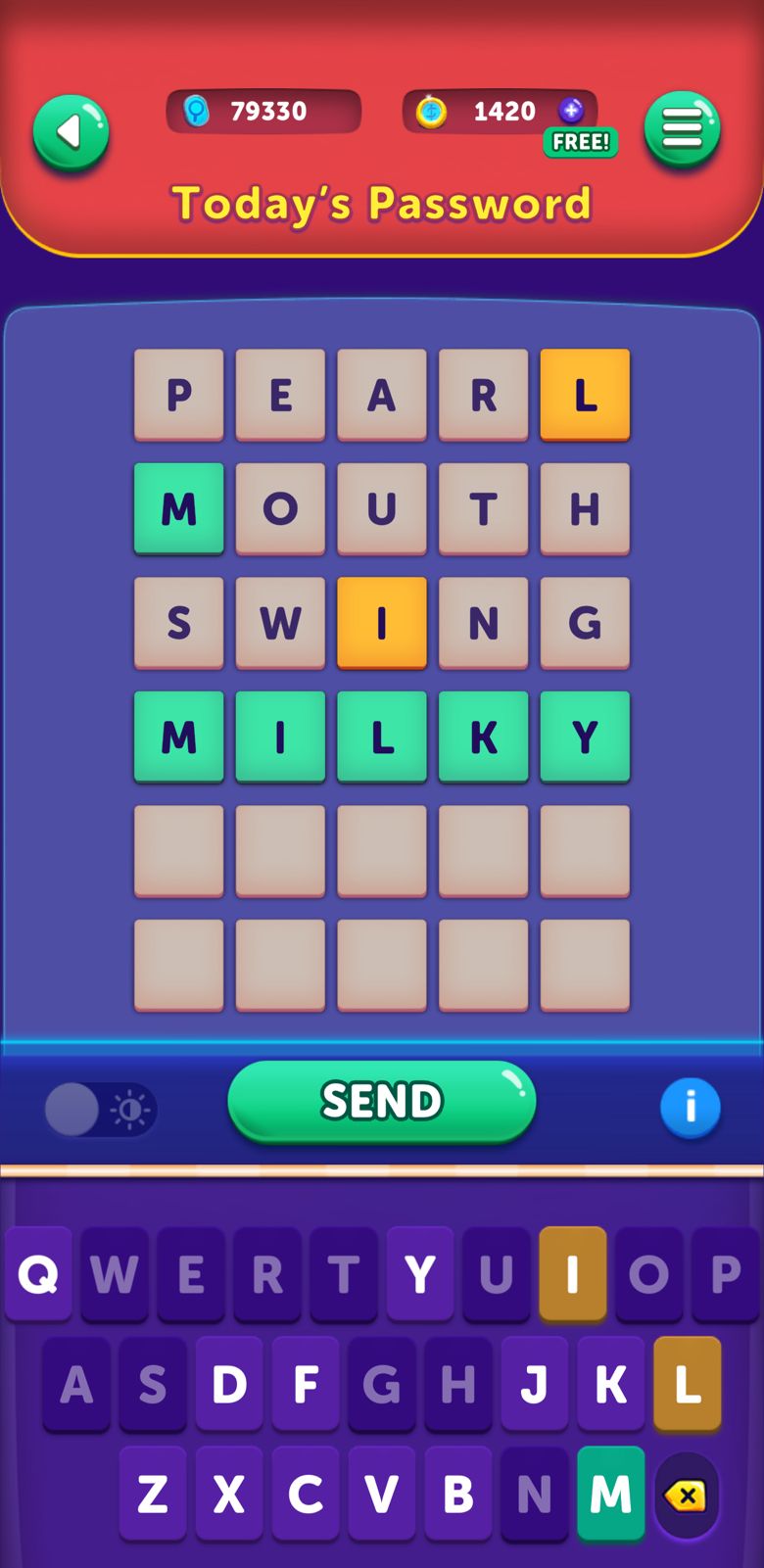The image size is (764, 1568).
Task: Select the Y key
Action: coord(420,1273)
